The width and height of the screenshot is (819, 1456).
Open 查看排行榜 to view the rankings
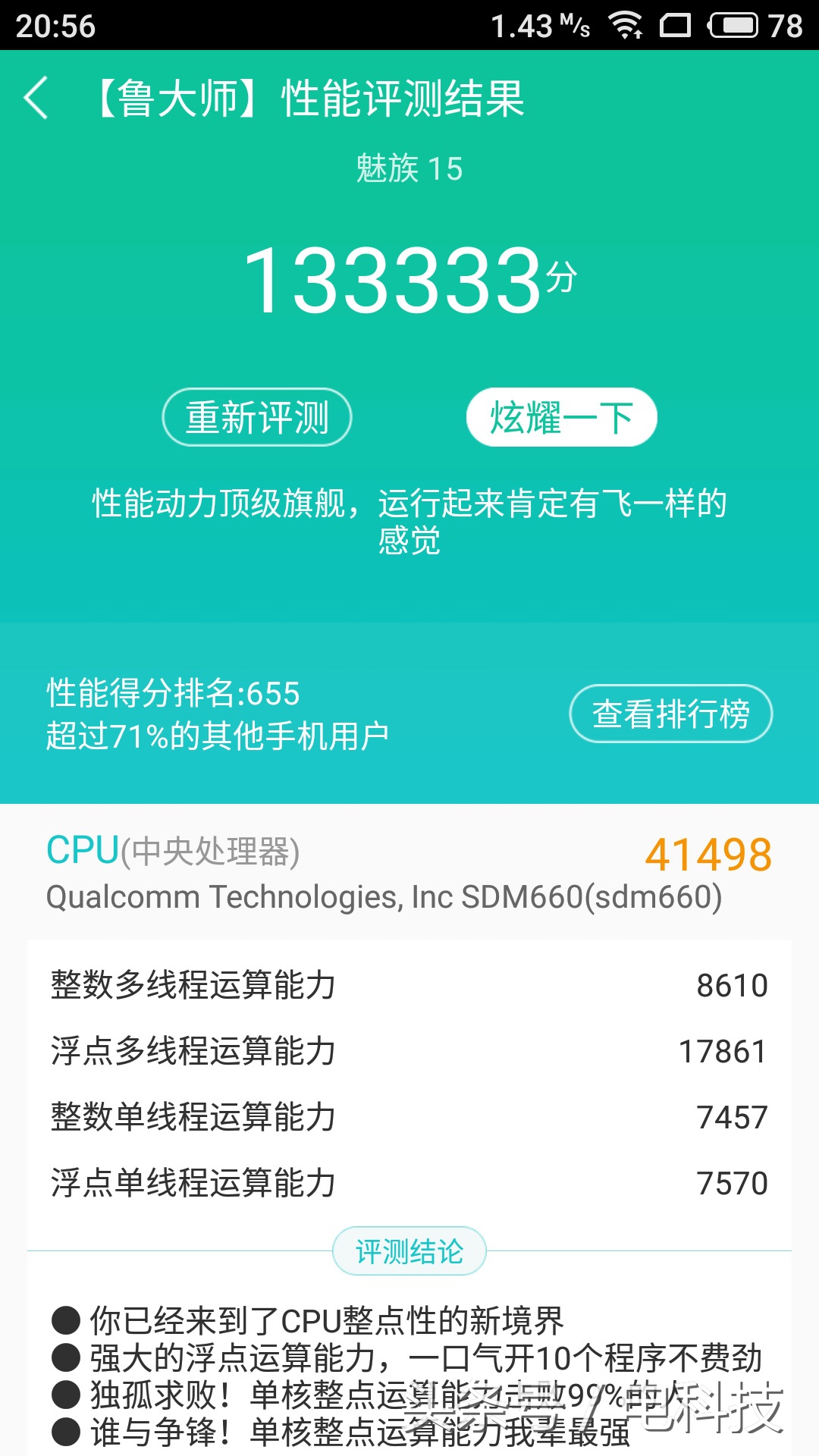[670, 714]
